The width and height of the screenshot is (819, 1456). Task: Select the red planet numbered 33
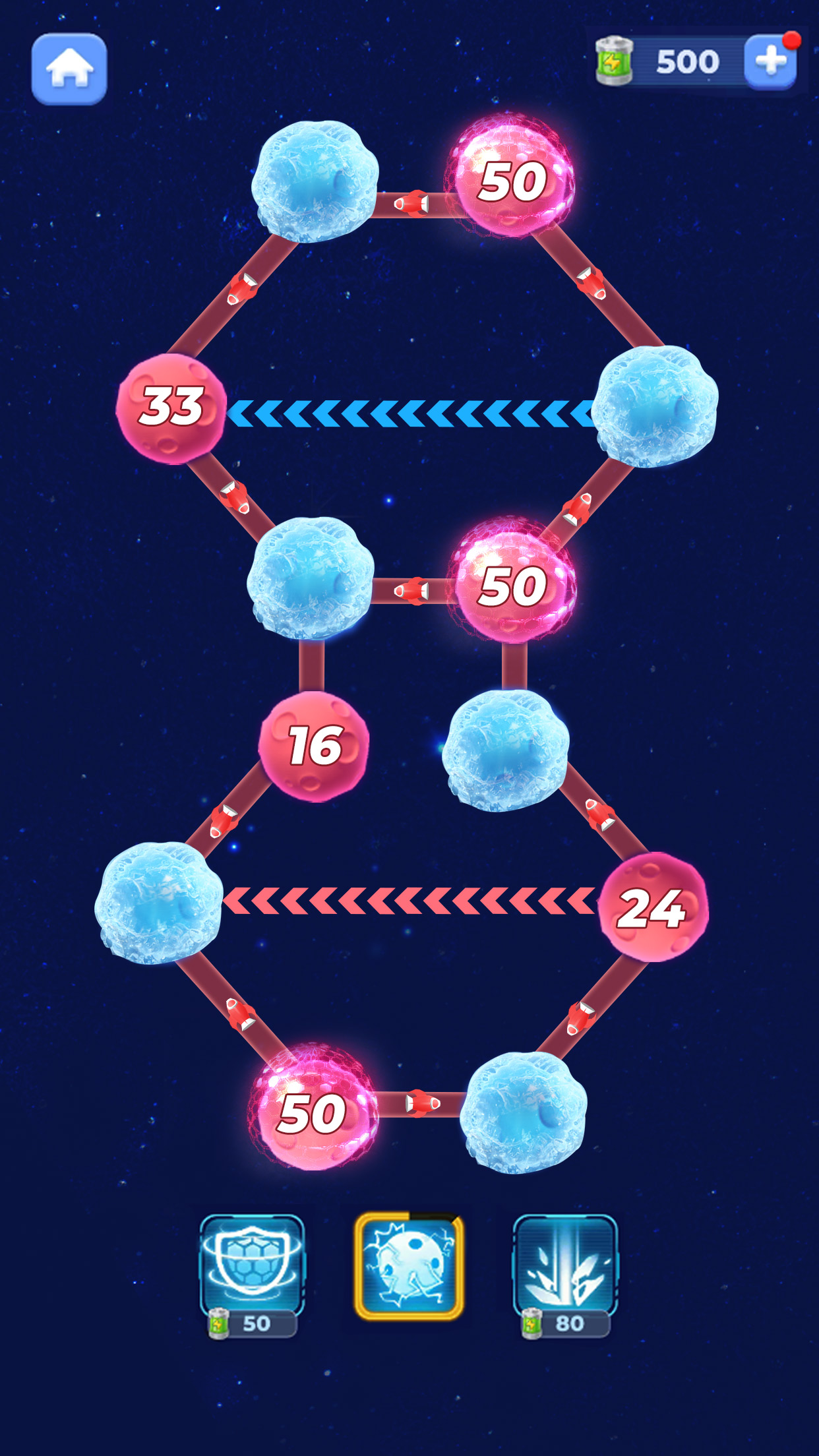pyautogui.click(x=172, y=408)
